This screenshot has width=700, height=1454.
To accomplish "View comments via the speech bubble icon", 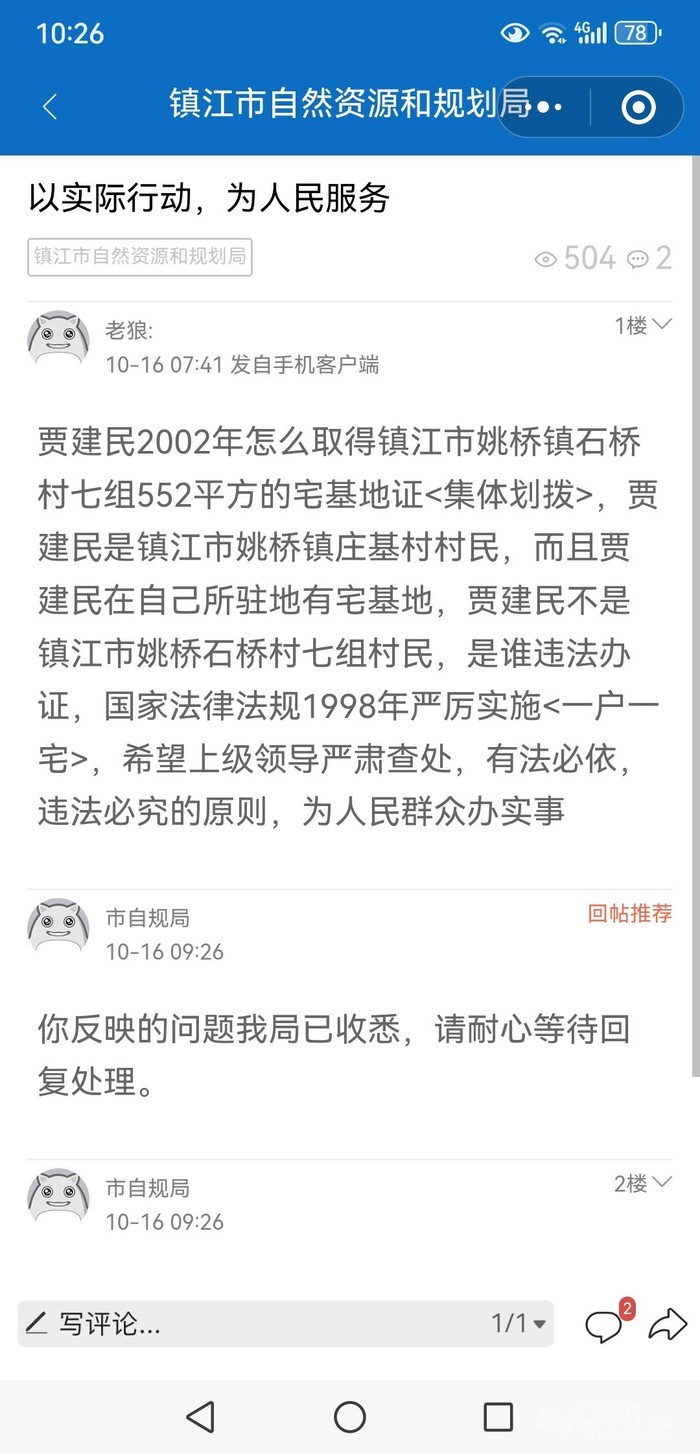I will (x=605, y=1325).
